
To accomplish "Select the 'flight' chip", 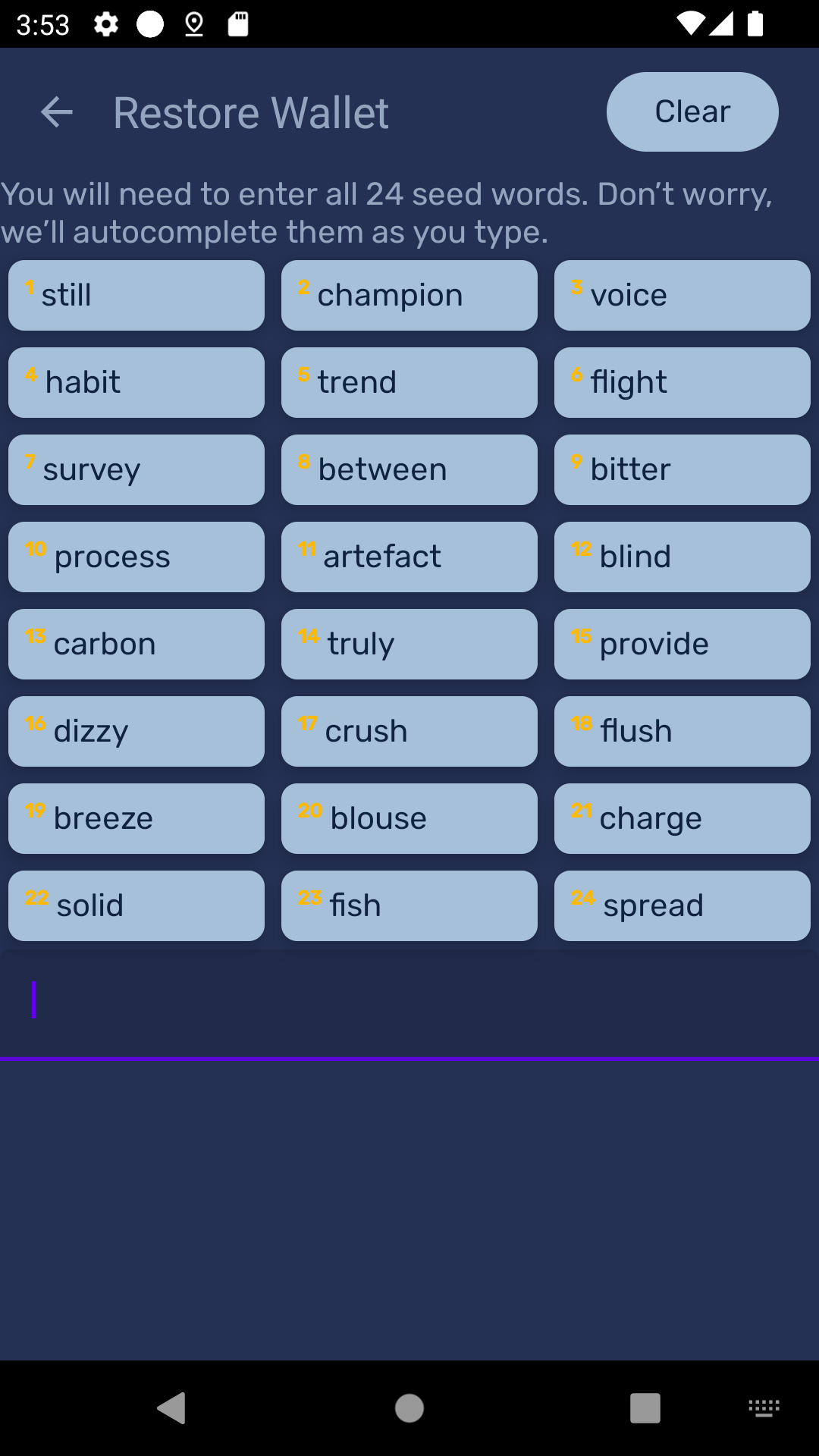I will 682,382.
